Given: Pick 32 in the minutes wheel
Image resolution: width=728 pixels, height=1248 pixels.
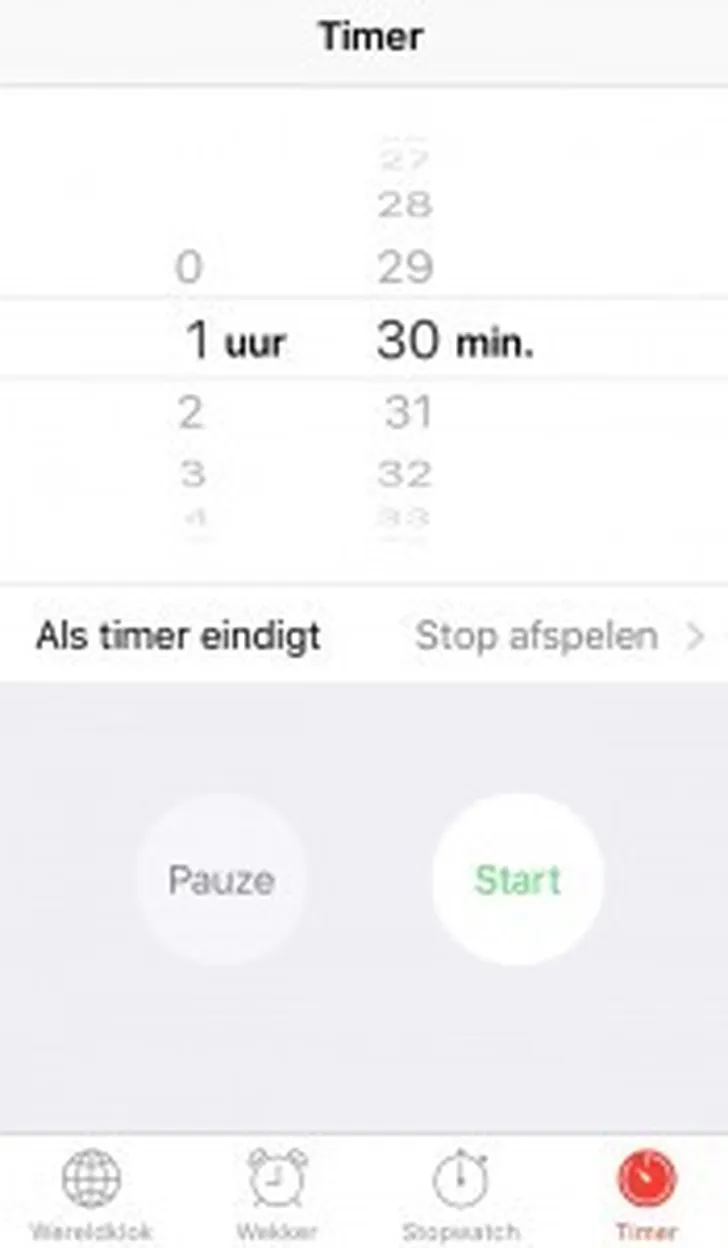Looking at the screenshot, I should point(405,473).
